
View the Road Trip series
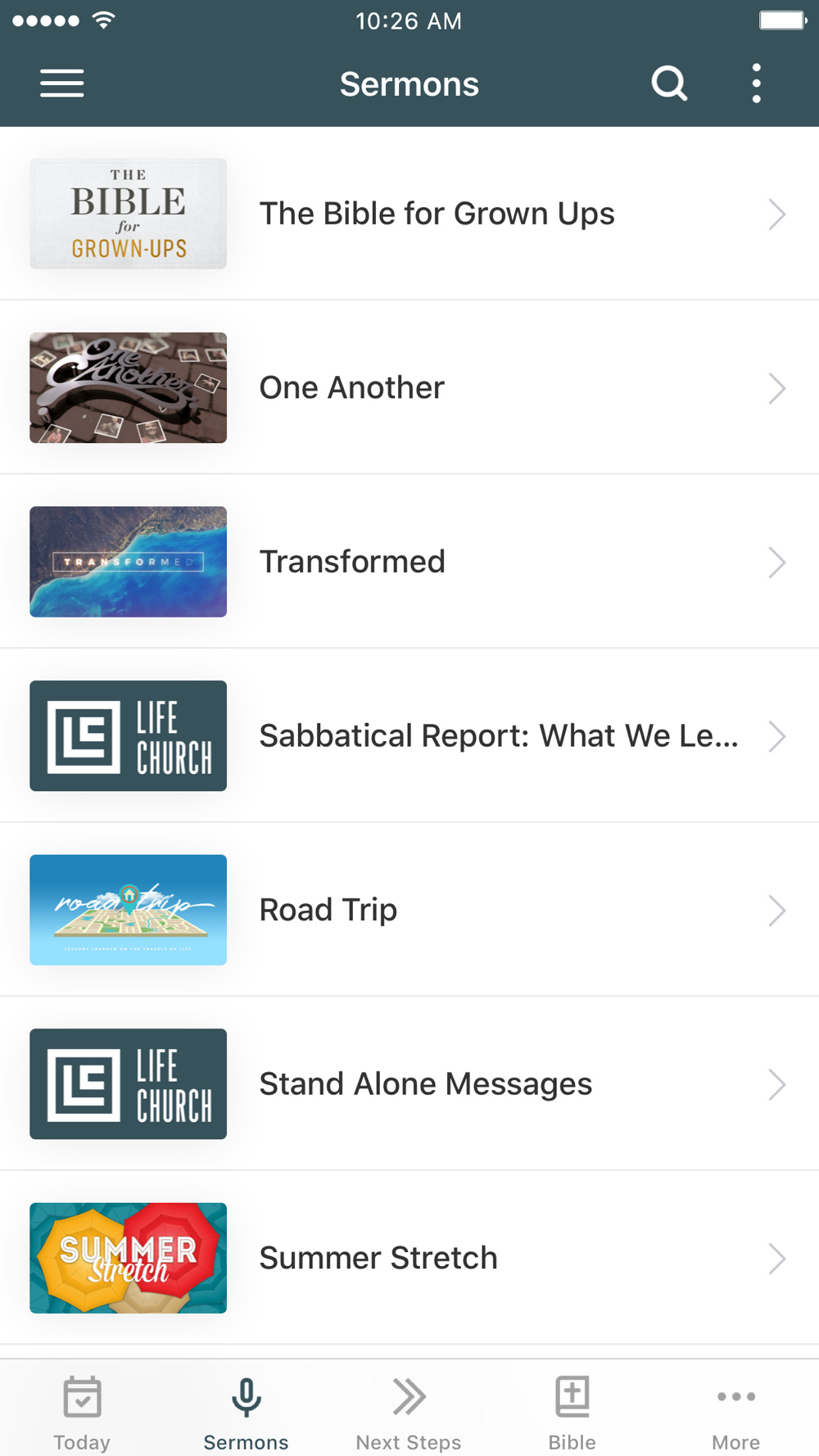pyautogui.click(x=409, y=910)
